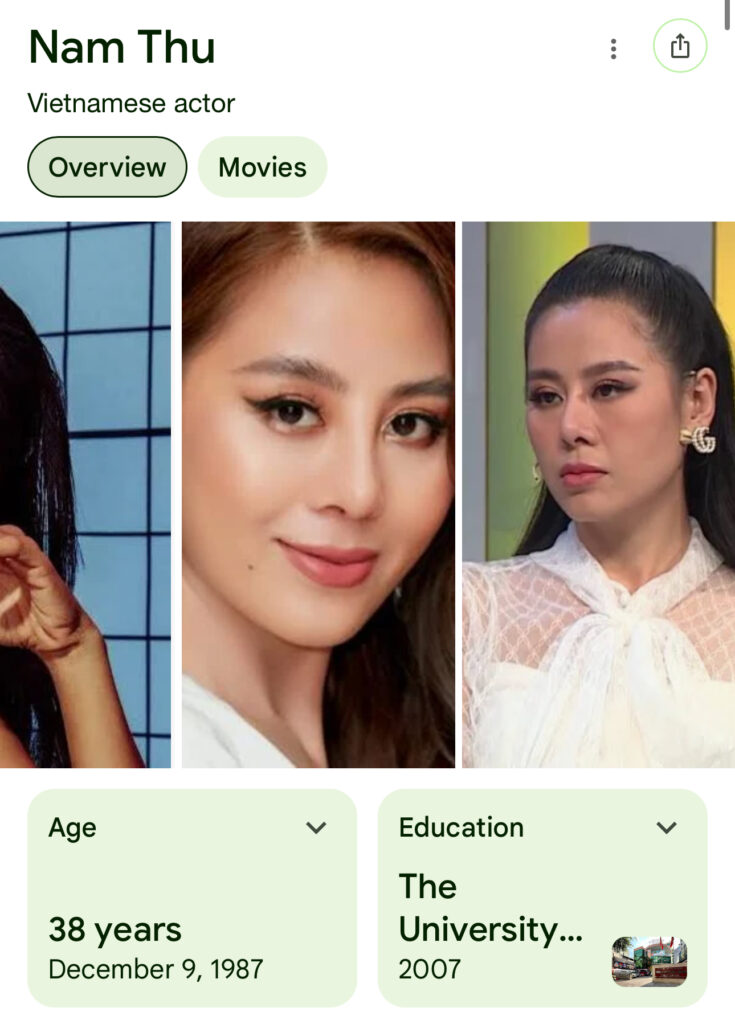Open the photo with the blue grid background
735x1024 pixels.
coord(85,494)
